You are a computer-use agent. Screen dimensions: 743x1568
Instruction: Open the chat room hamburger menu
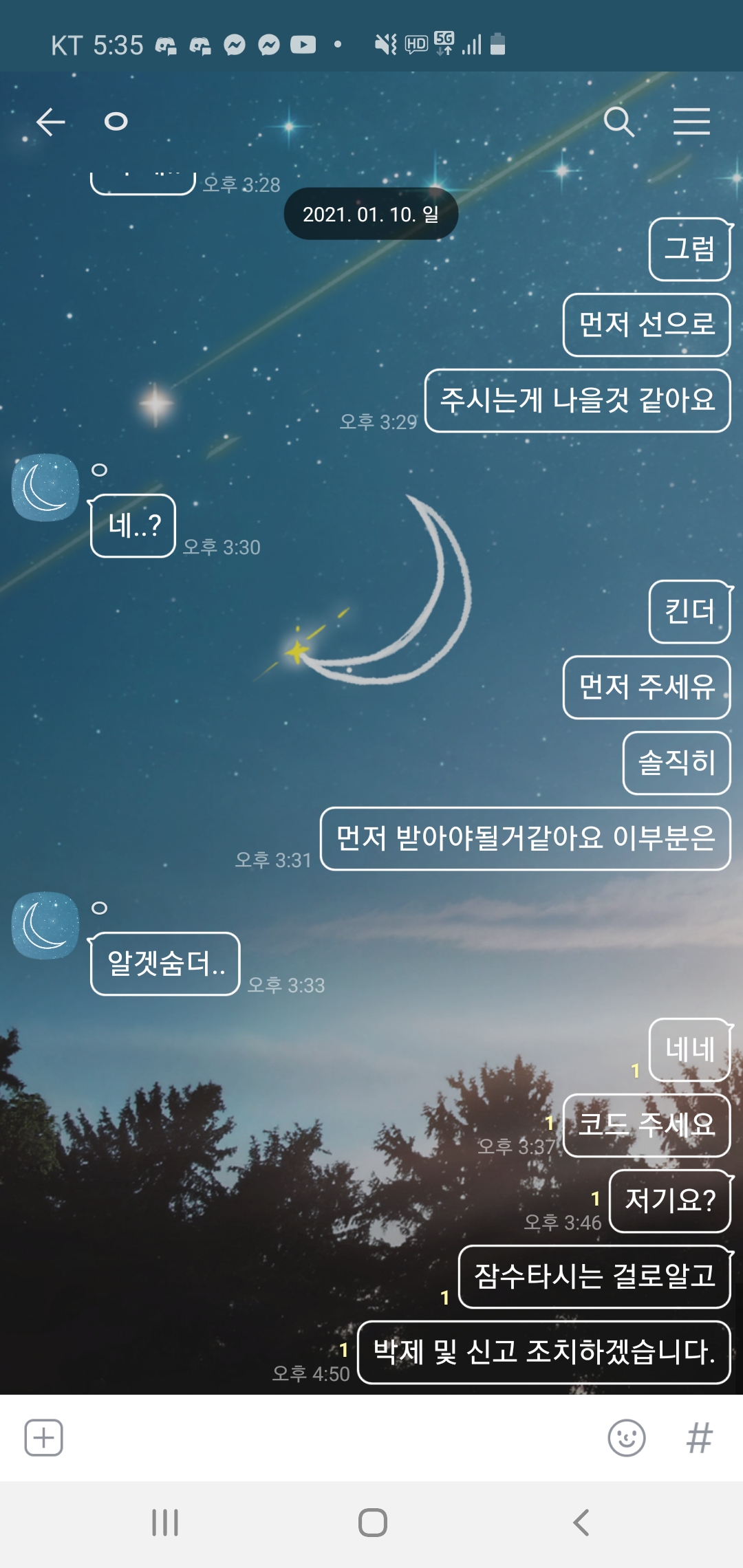click(691, 122)
